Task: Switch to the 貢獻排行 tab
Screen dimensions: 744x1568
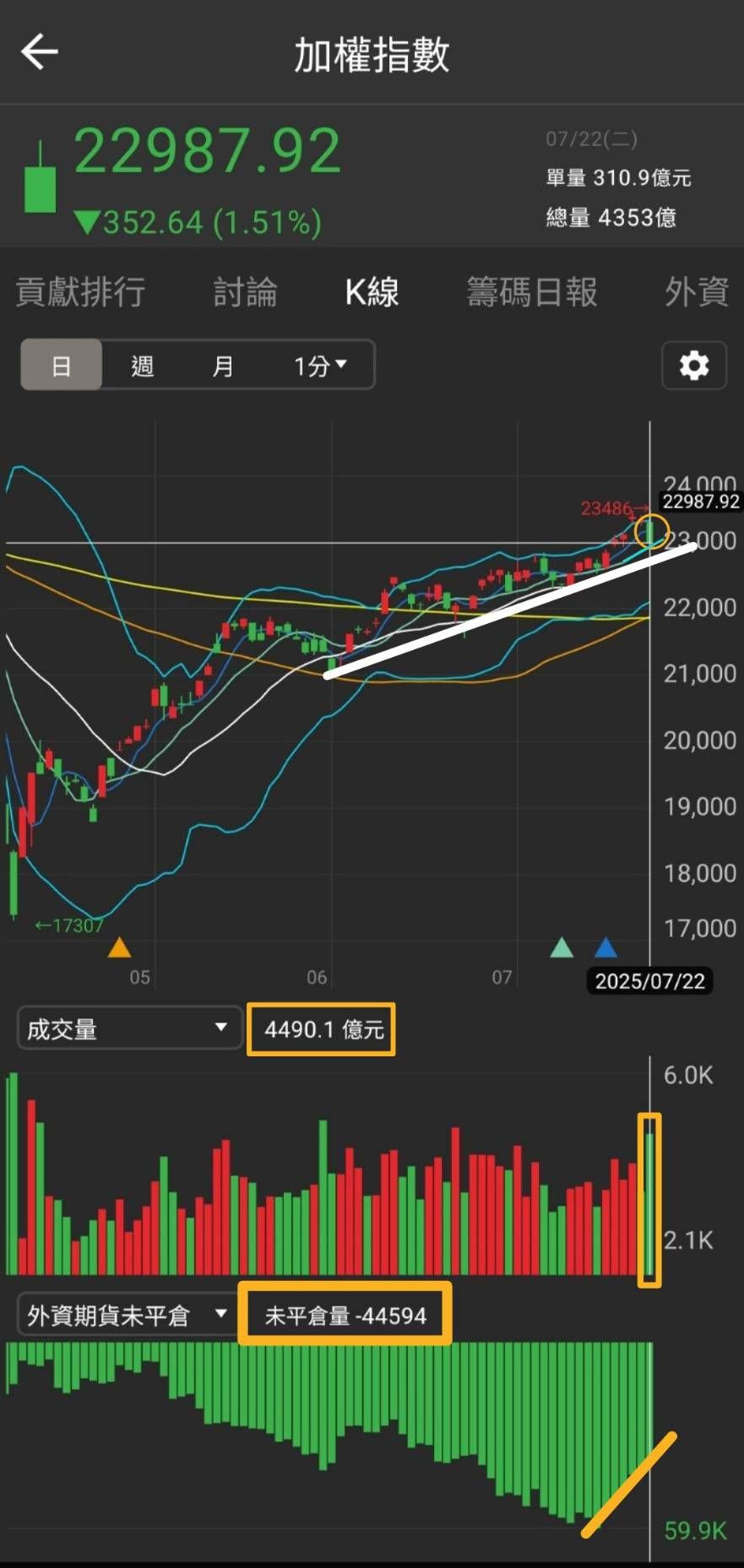Action: point(81,292)
